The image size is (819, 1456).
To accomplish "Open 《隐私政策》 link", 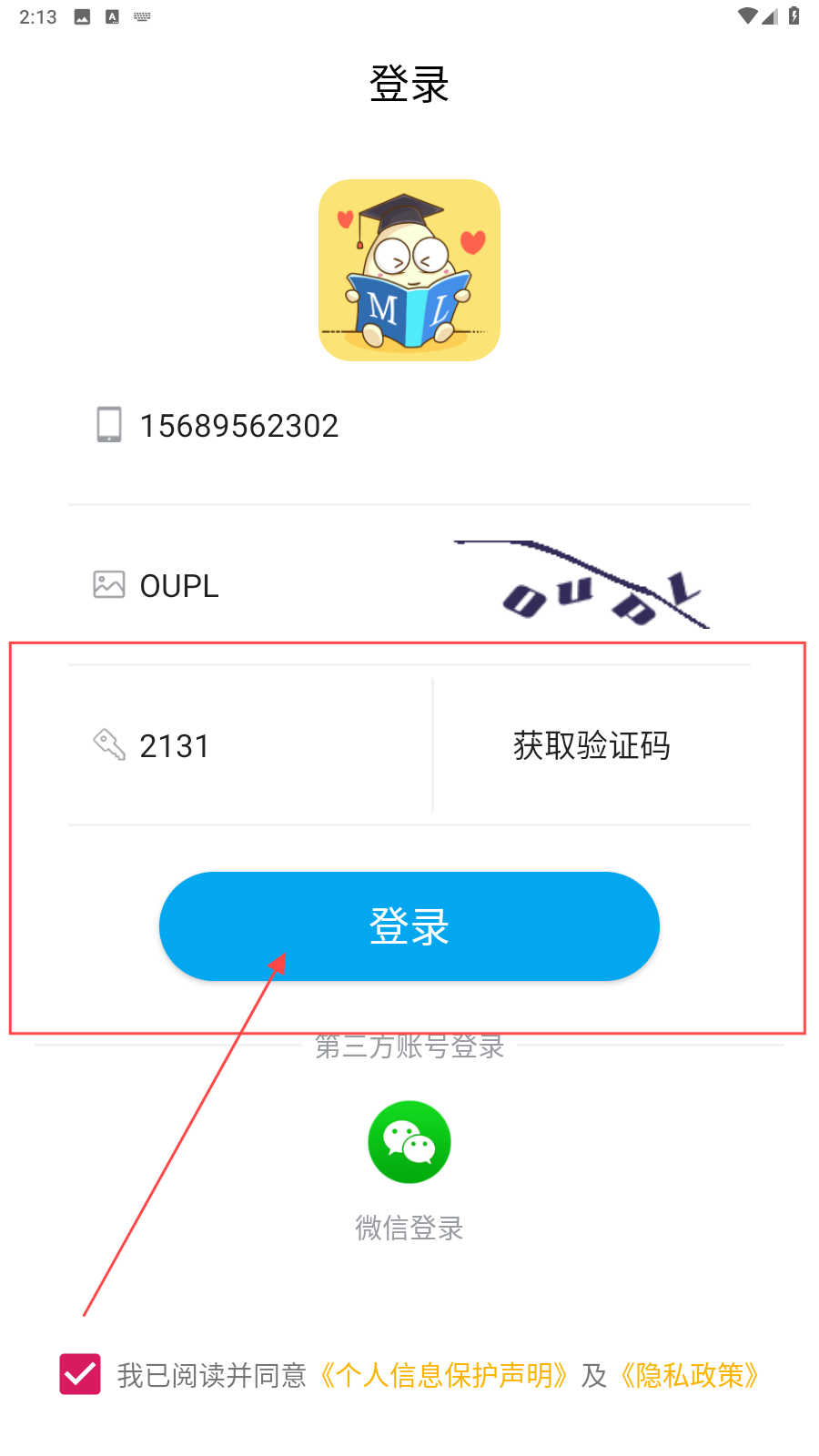I will 690,1375.
